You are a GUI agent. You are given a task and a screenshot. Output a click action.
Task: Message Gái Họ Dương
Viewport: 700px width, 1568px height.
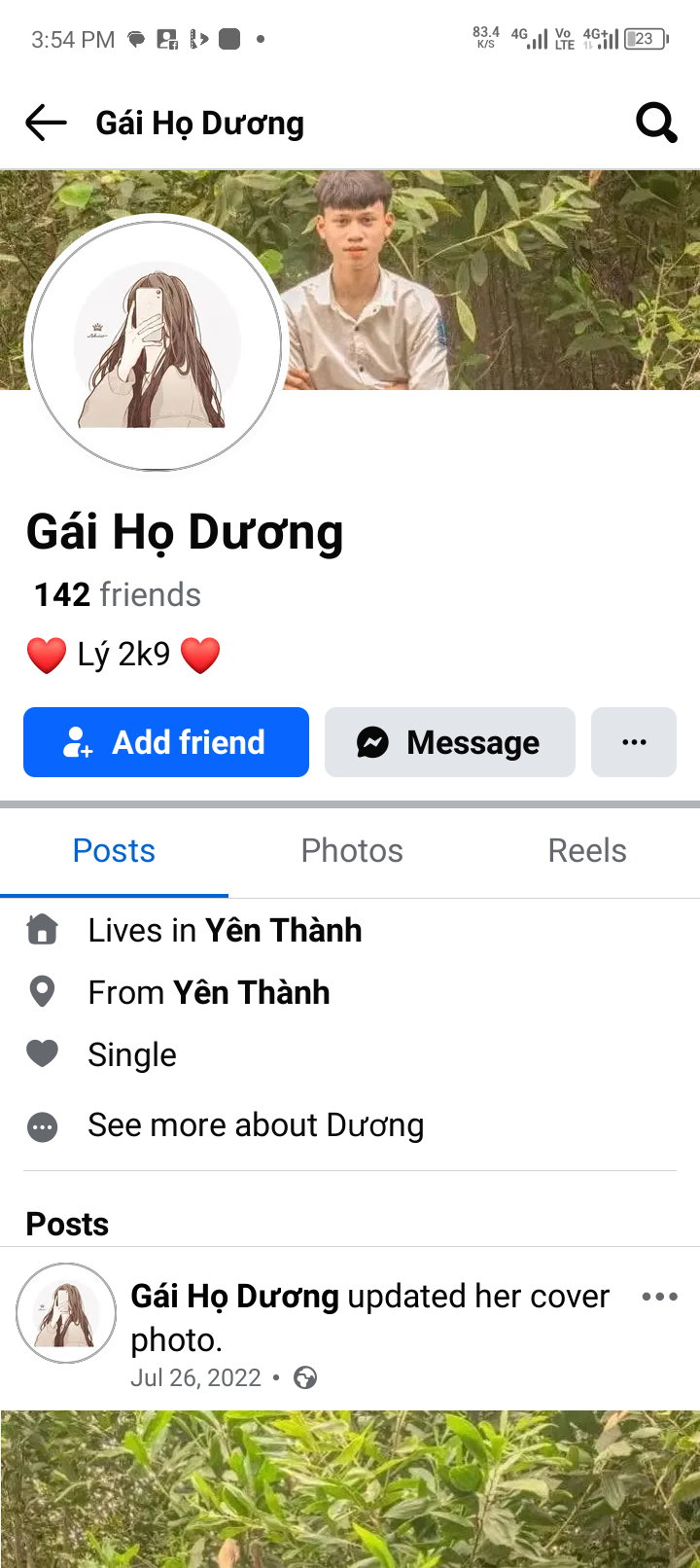pos(450,742)
